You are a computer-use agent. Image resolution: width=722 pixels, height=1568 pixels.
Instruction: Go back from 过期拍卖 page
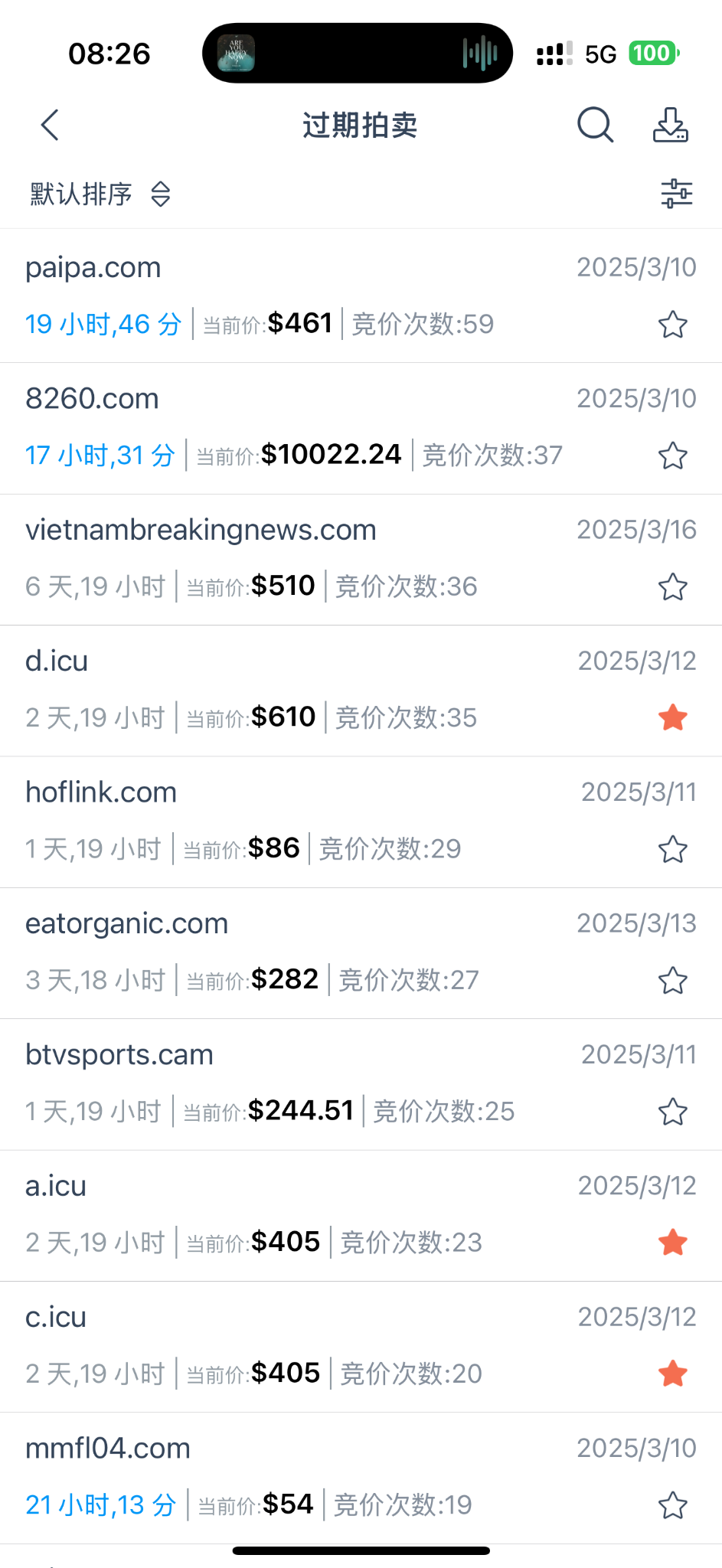50,126
